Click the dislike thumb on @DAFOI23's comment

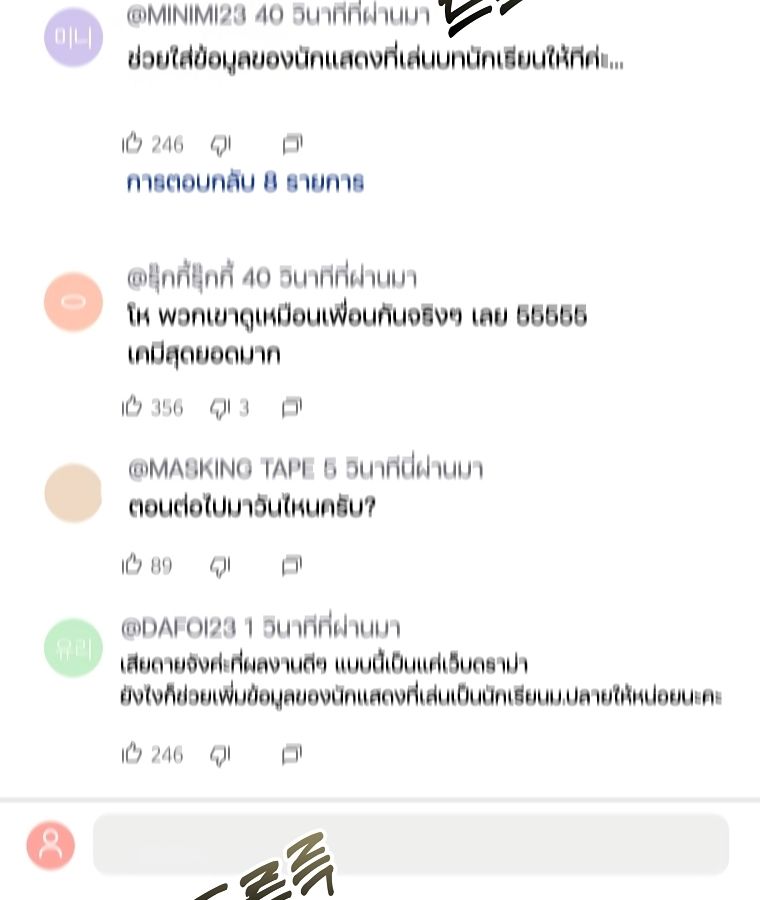click(x=220, y=754)
